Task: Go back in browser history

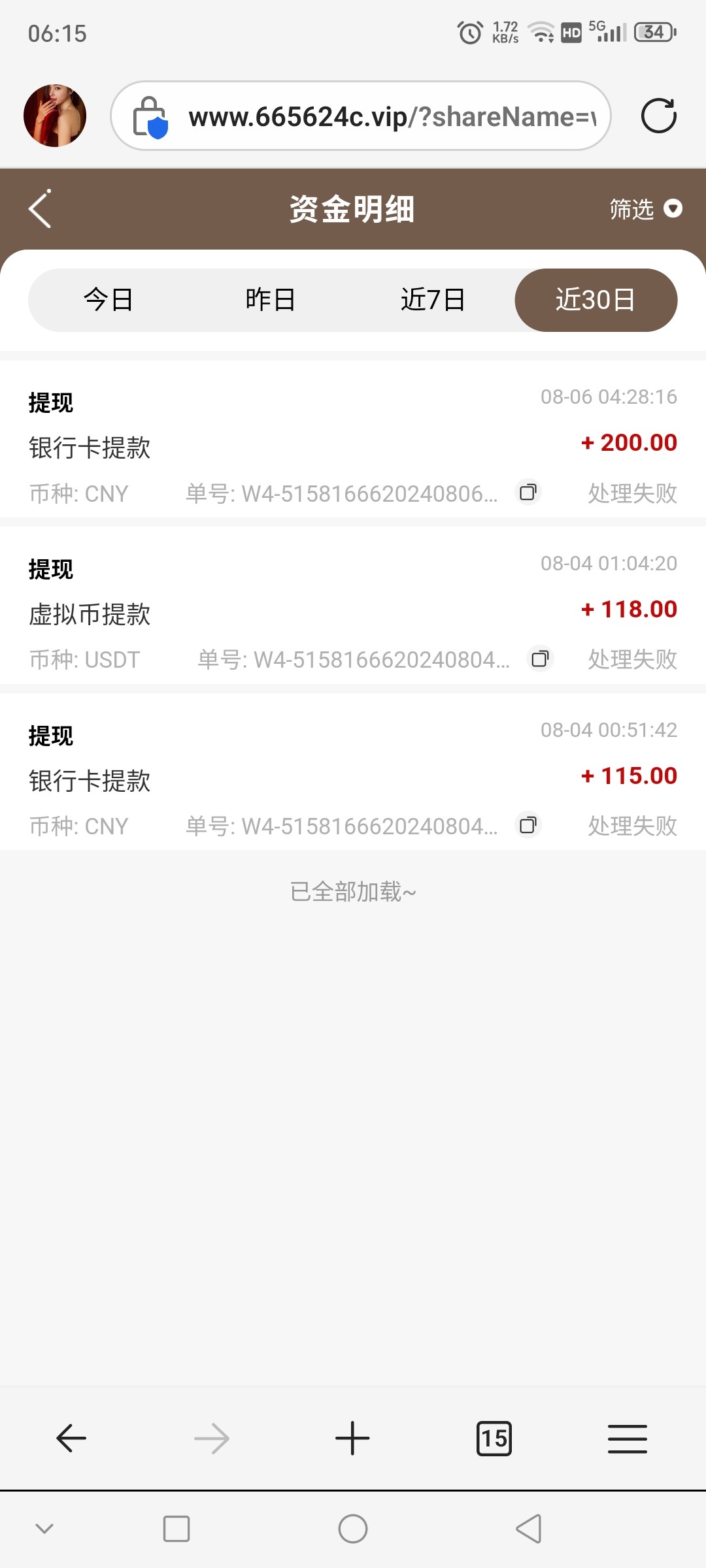Action: [71, 1438]
